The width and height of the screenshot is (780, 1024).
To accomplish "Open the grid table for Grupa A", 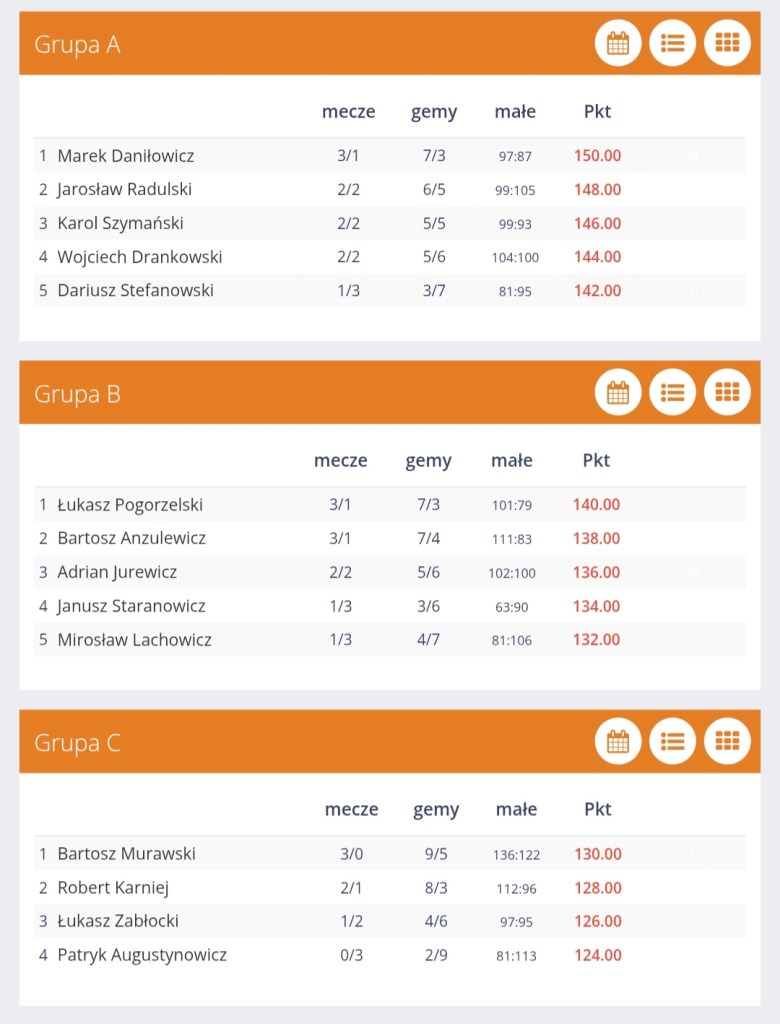I will (x=727, y=43).
